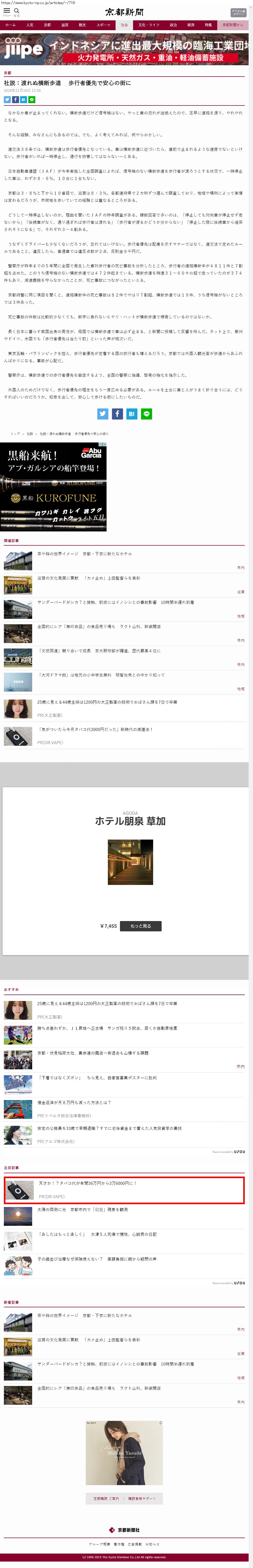The width and height of the screenshot is (253, 1568).
Task: Open the お知らせ footer link
Action: [153, 1544]
